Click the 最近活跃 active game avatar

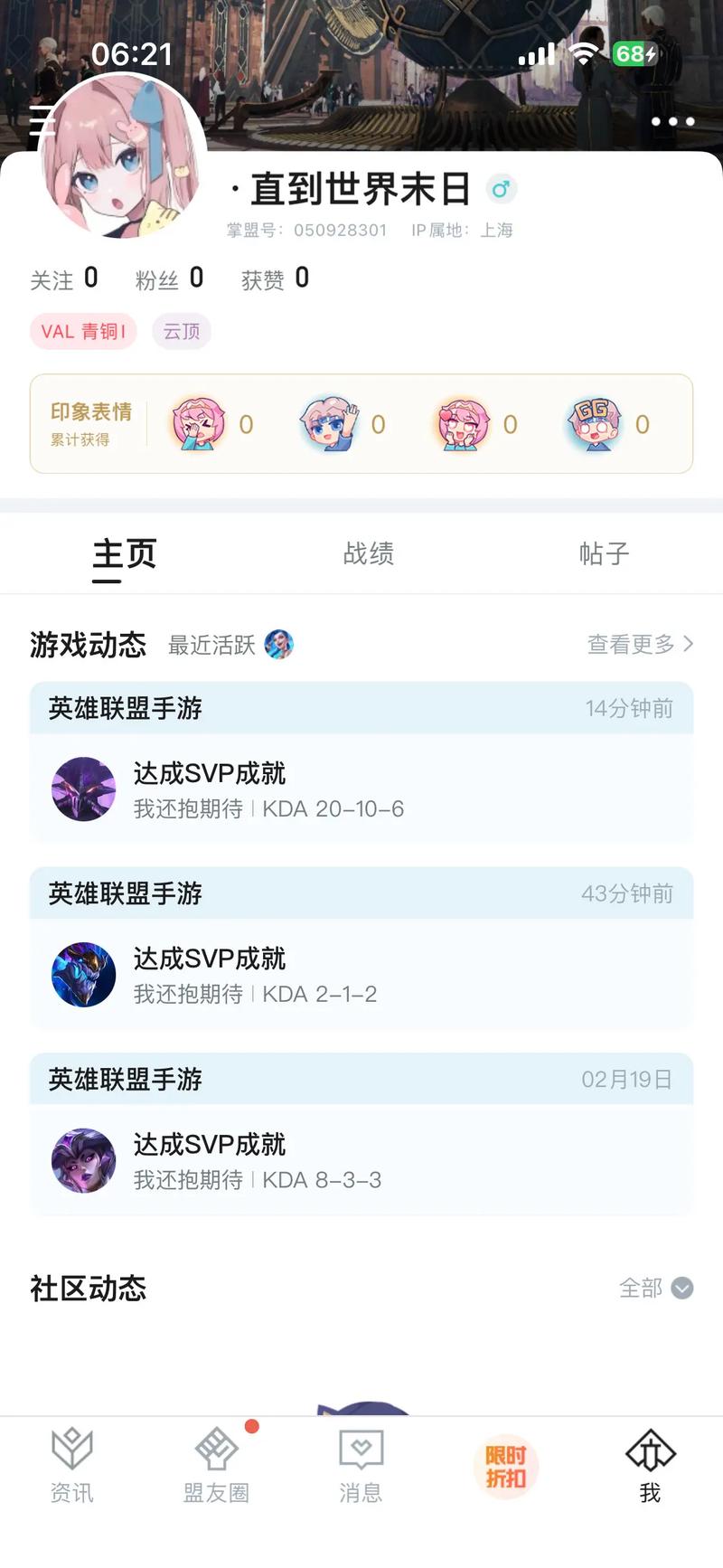pyautogui.click(x=280, y=646)
